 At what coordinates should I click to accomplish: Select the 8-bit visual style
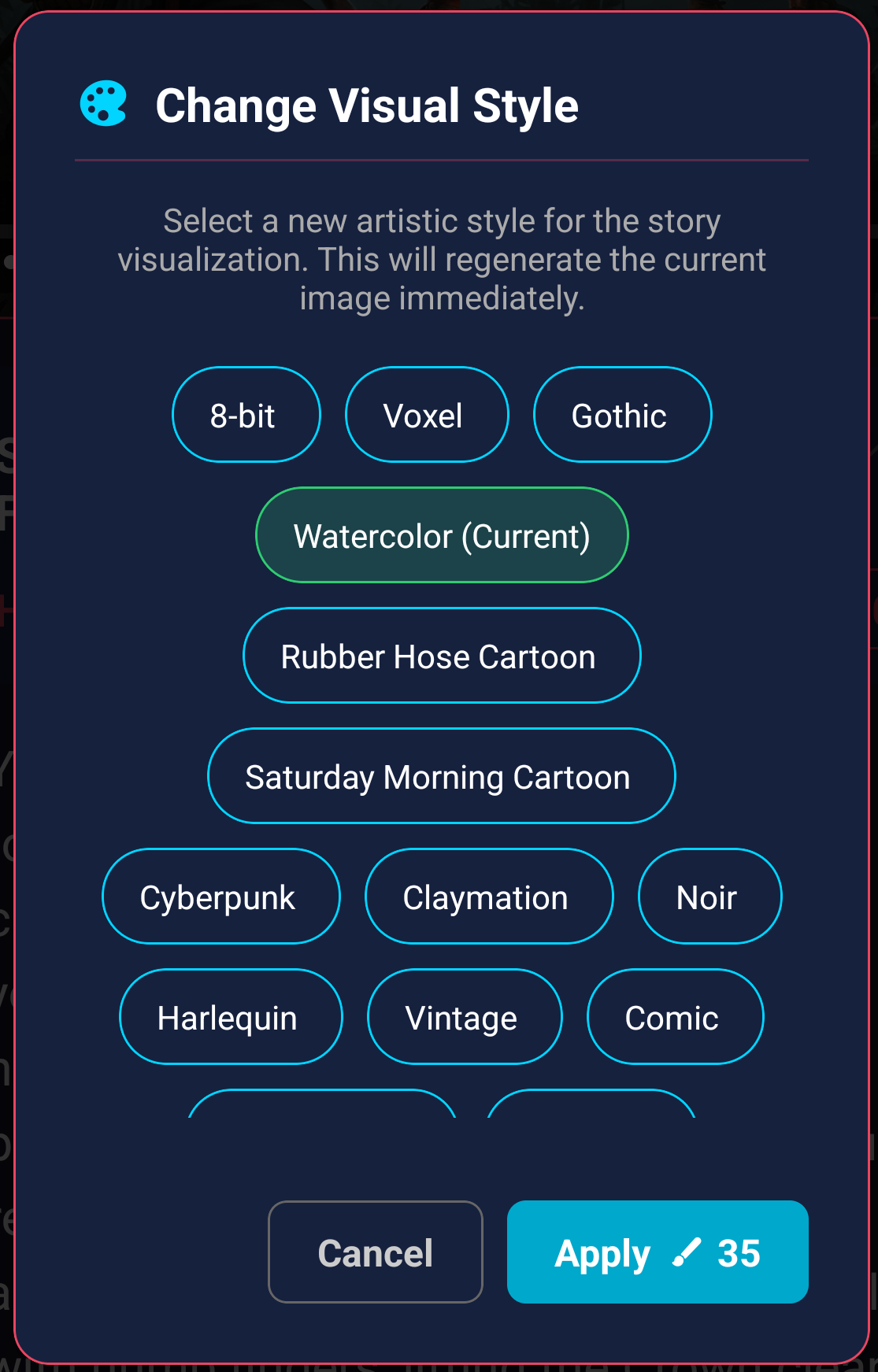point(245,415)
